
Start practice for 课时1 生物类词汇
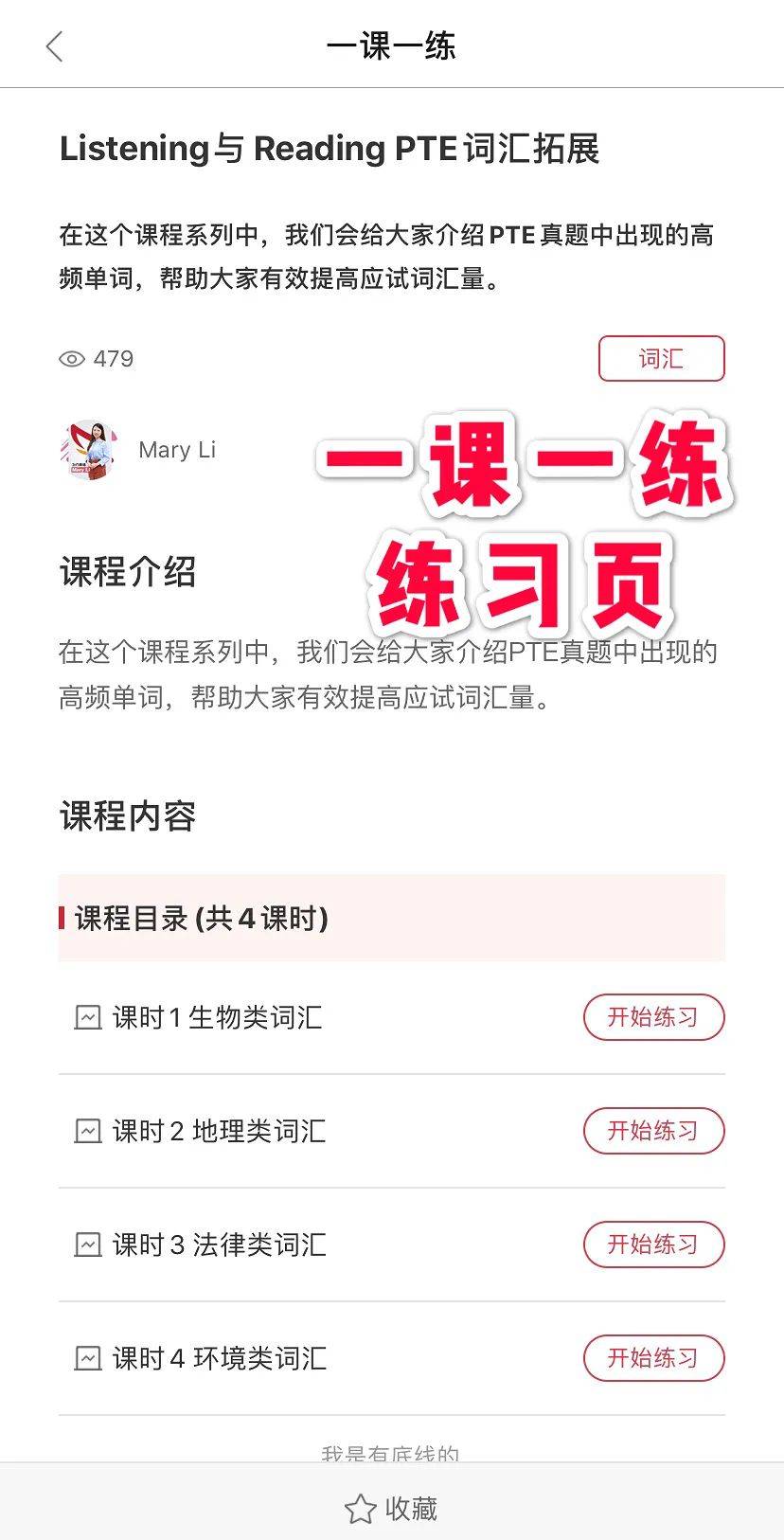pos(653,1017)
